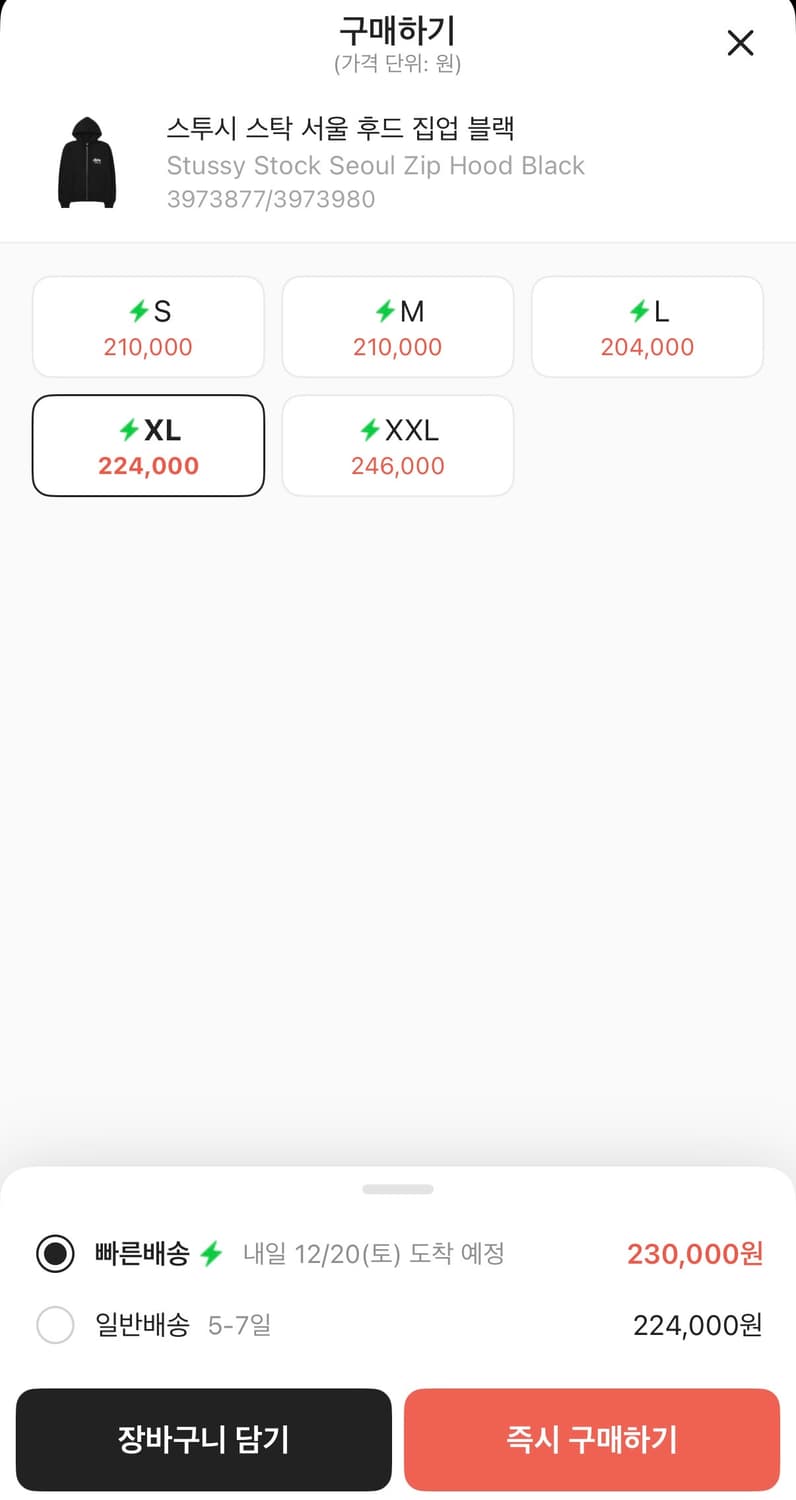Select the XL size option

point(148,446)
